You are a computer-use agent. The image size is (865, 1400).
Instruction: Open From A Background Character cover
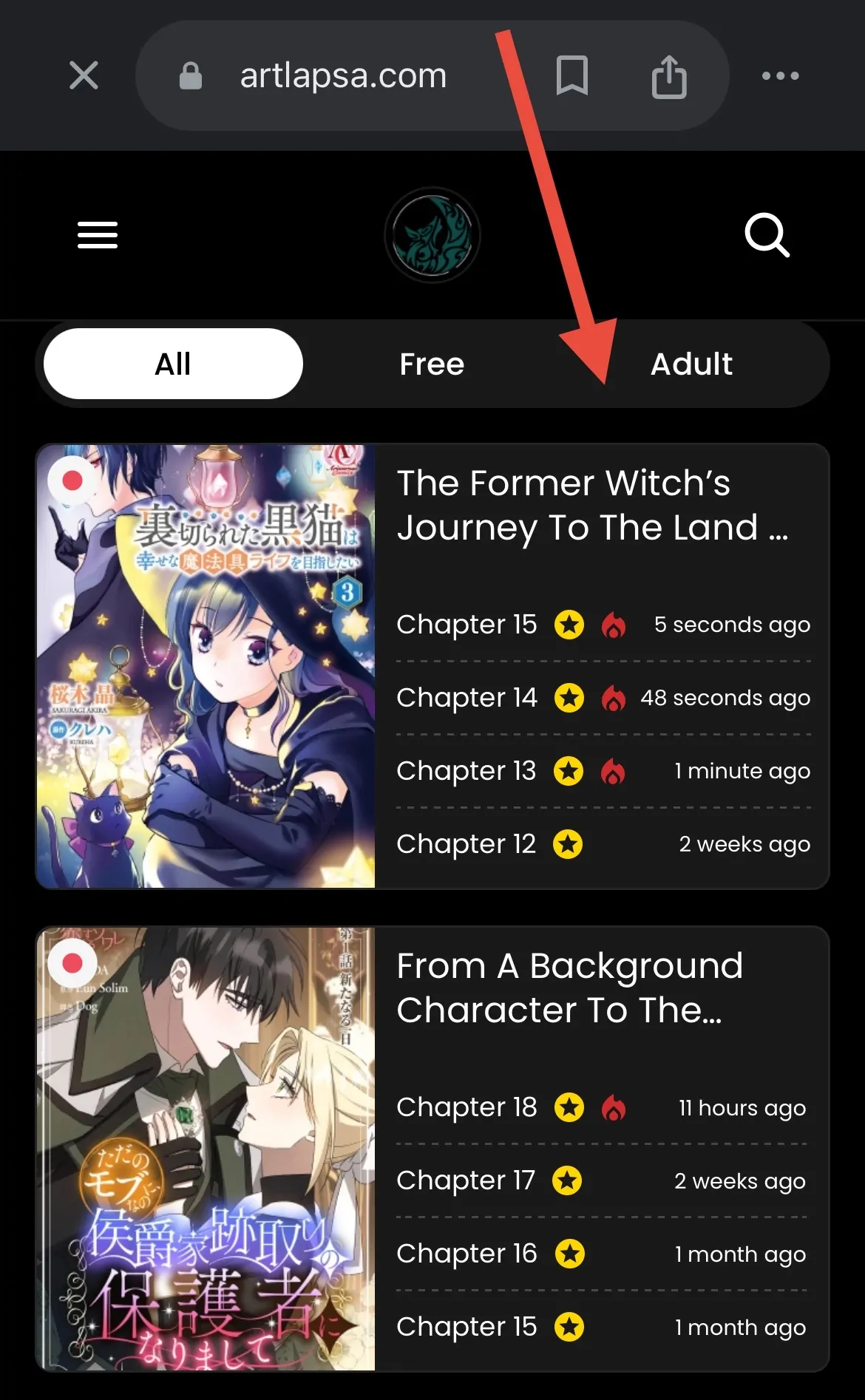[x=206, y=1148]
